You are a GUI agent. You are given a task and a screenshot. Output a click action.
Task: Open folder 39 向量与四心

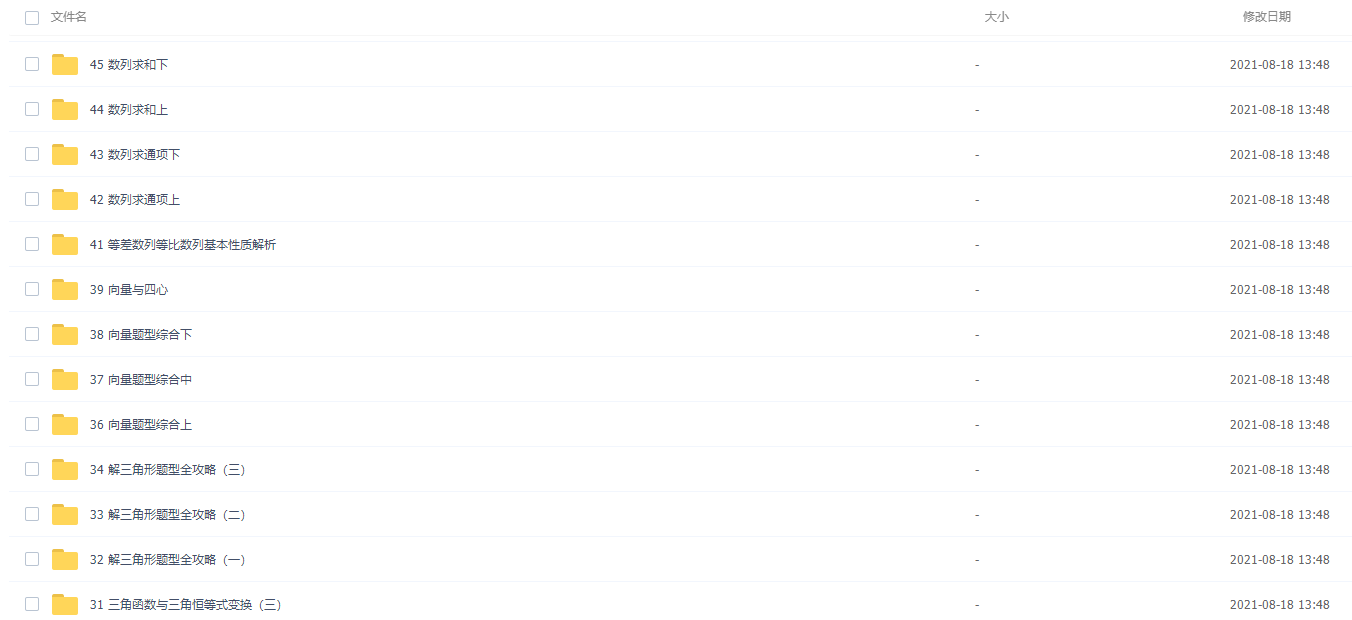point(128,290)
